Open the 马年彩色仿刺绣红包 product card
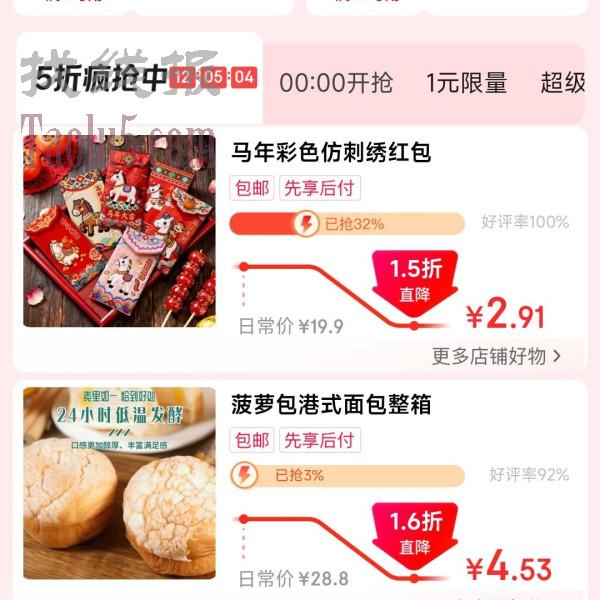The image size is (600, 600). [332, 153]
